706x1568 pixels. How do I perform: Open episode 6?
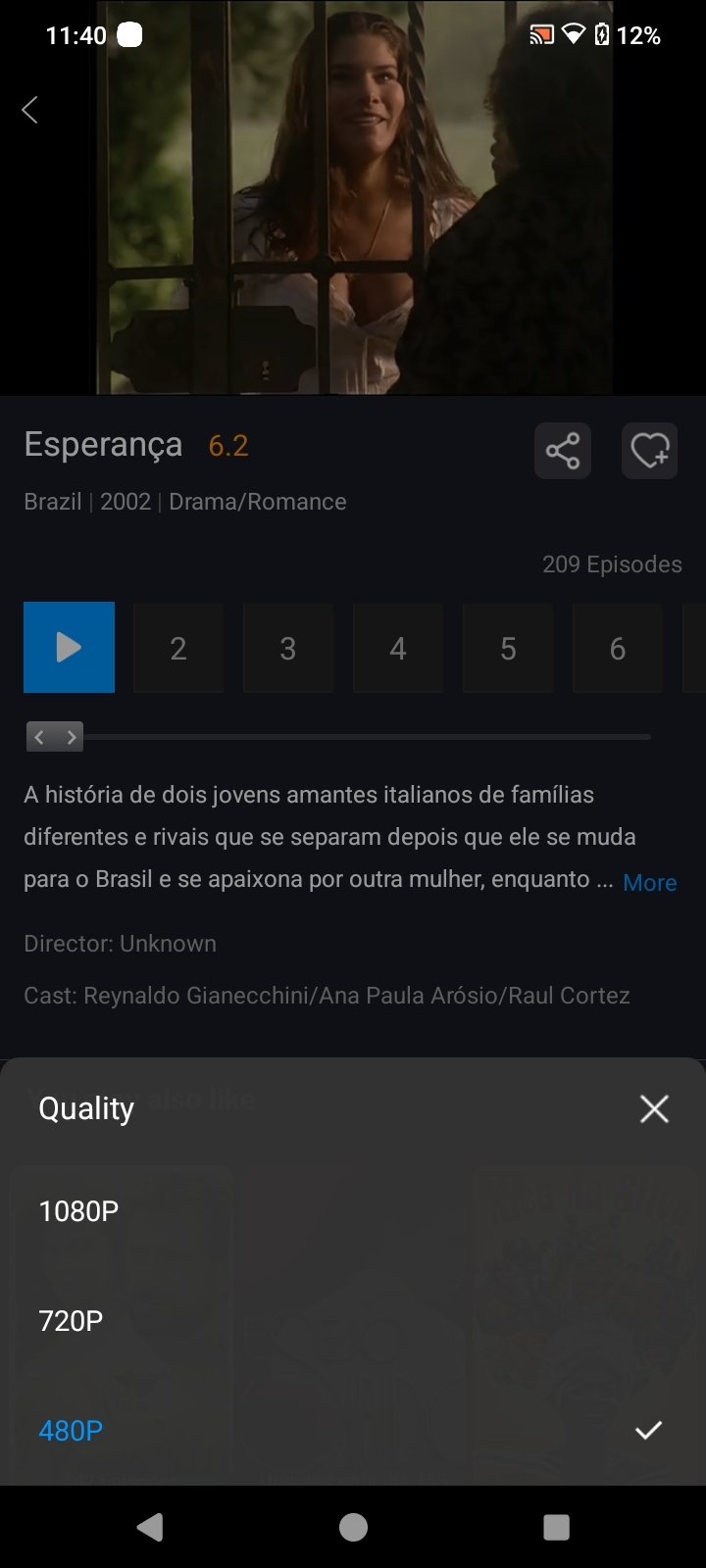coord(618,648)
